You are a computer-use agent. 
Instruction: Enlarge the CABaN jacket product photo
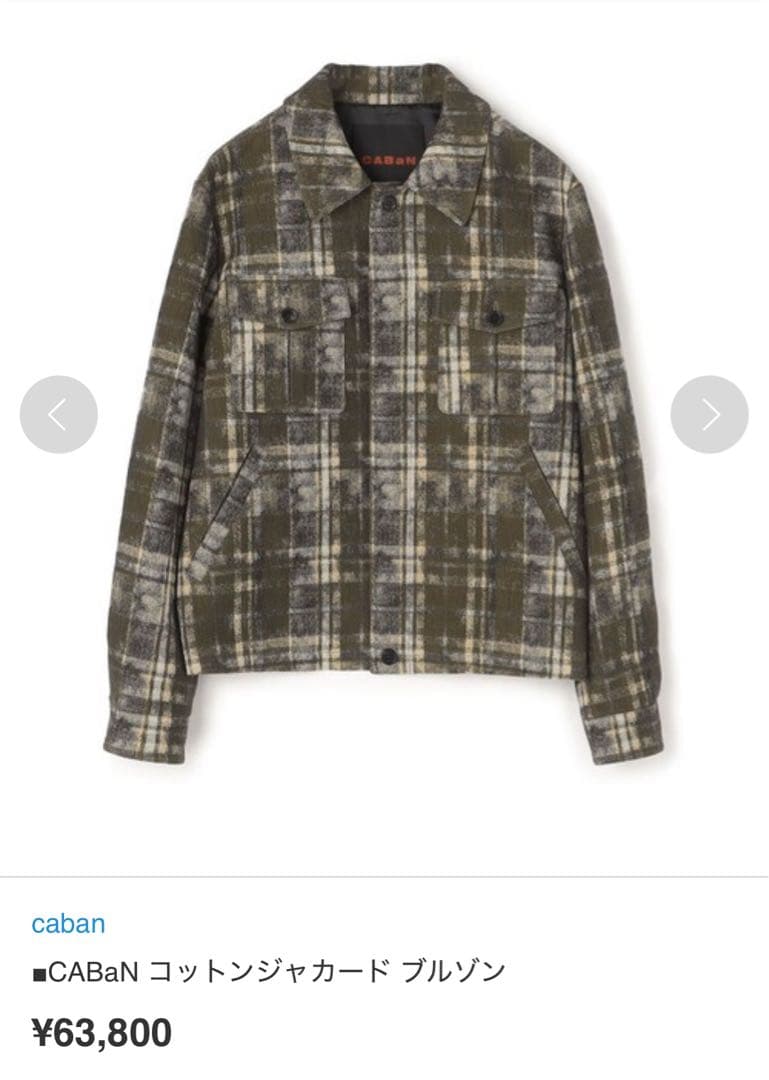[384, 420]
